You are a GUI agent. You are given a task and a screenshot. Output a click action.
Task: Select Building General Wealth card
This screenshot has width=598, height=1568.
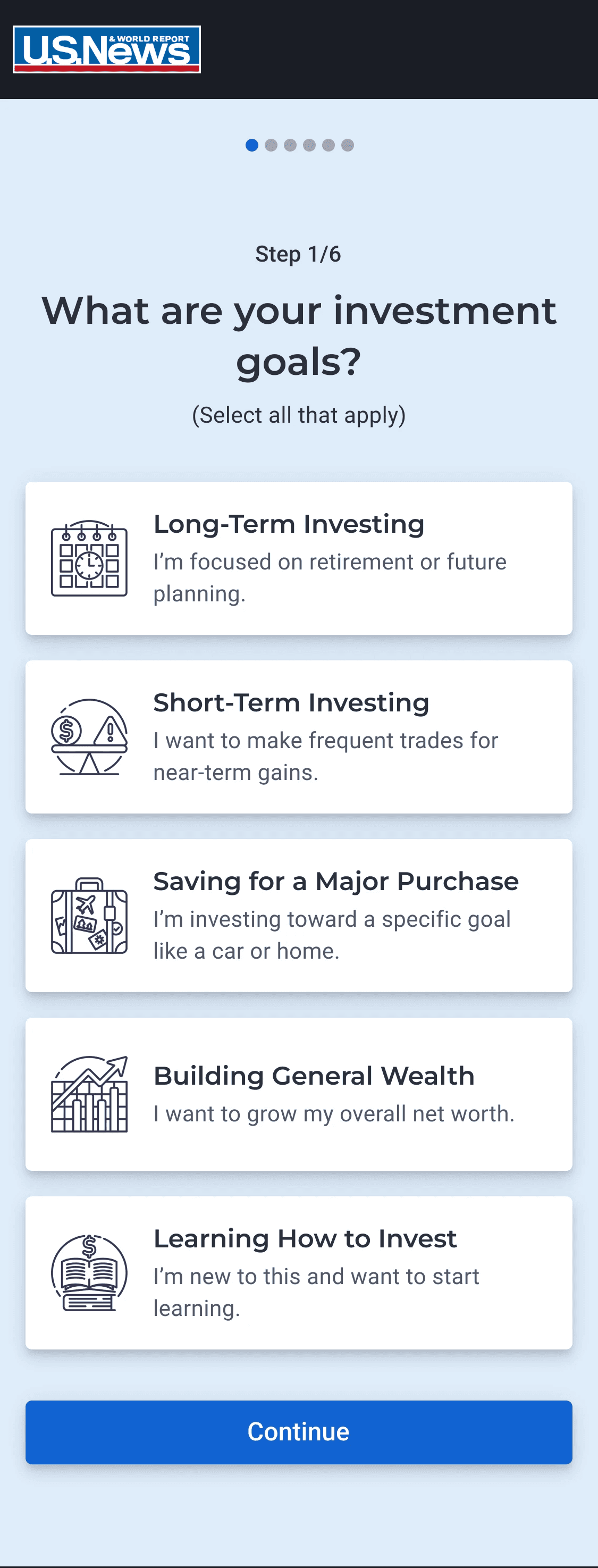pyautogui.click(x=299, y=1094)
